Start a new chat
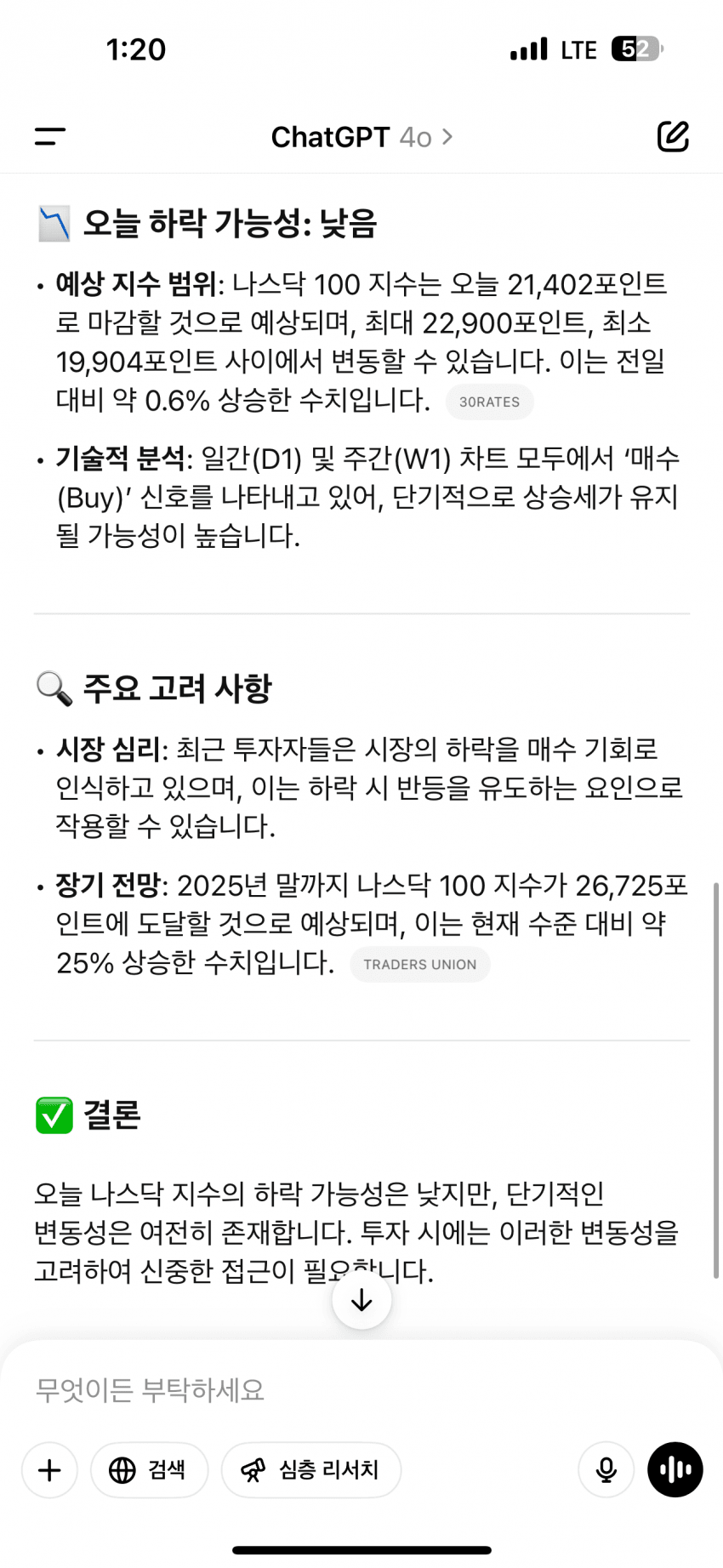The height and width of the screenshot is (1568, 723). click(672, 136)
